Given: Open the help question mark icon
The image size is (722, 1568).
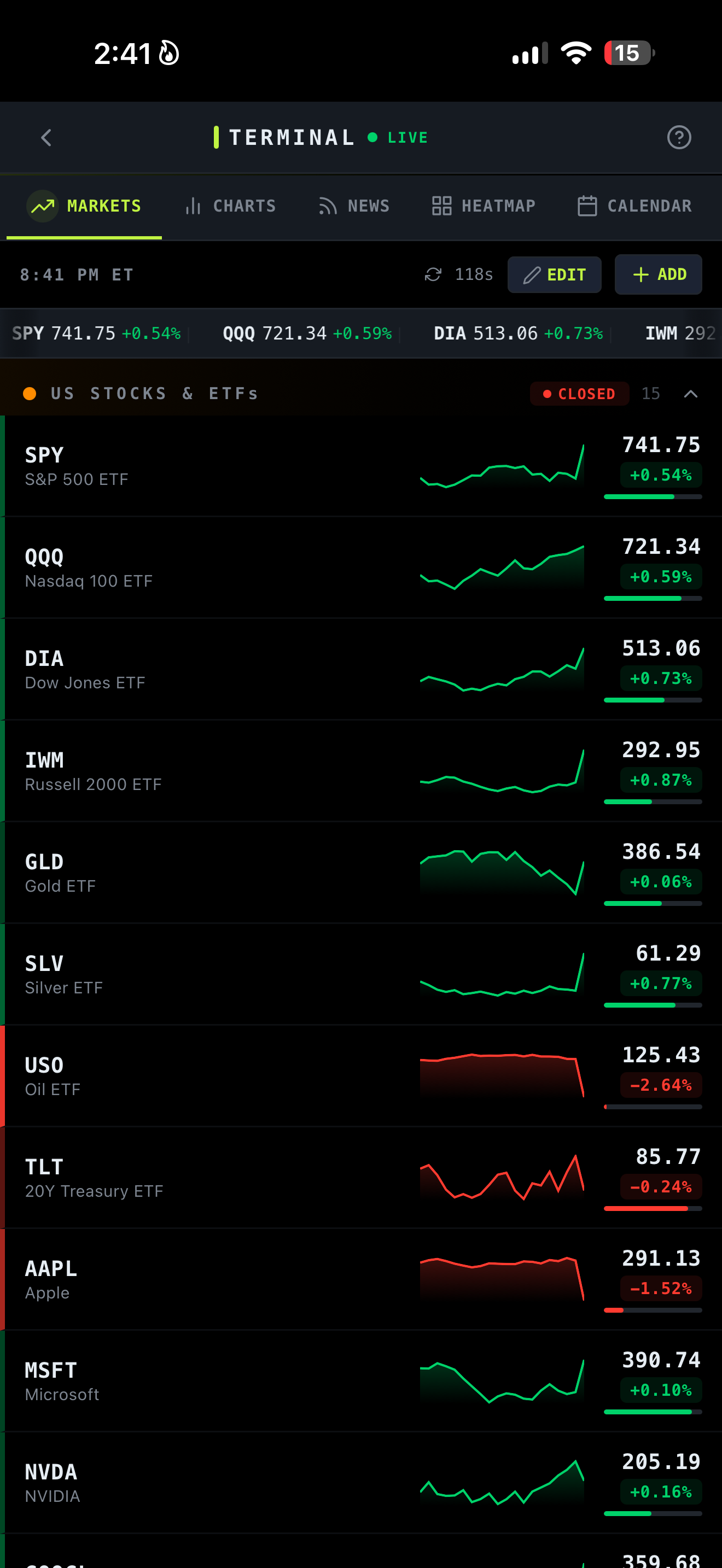Looking at the screenshot, I should [x=679, y=138].
